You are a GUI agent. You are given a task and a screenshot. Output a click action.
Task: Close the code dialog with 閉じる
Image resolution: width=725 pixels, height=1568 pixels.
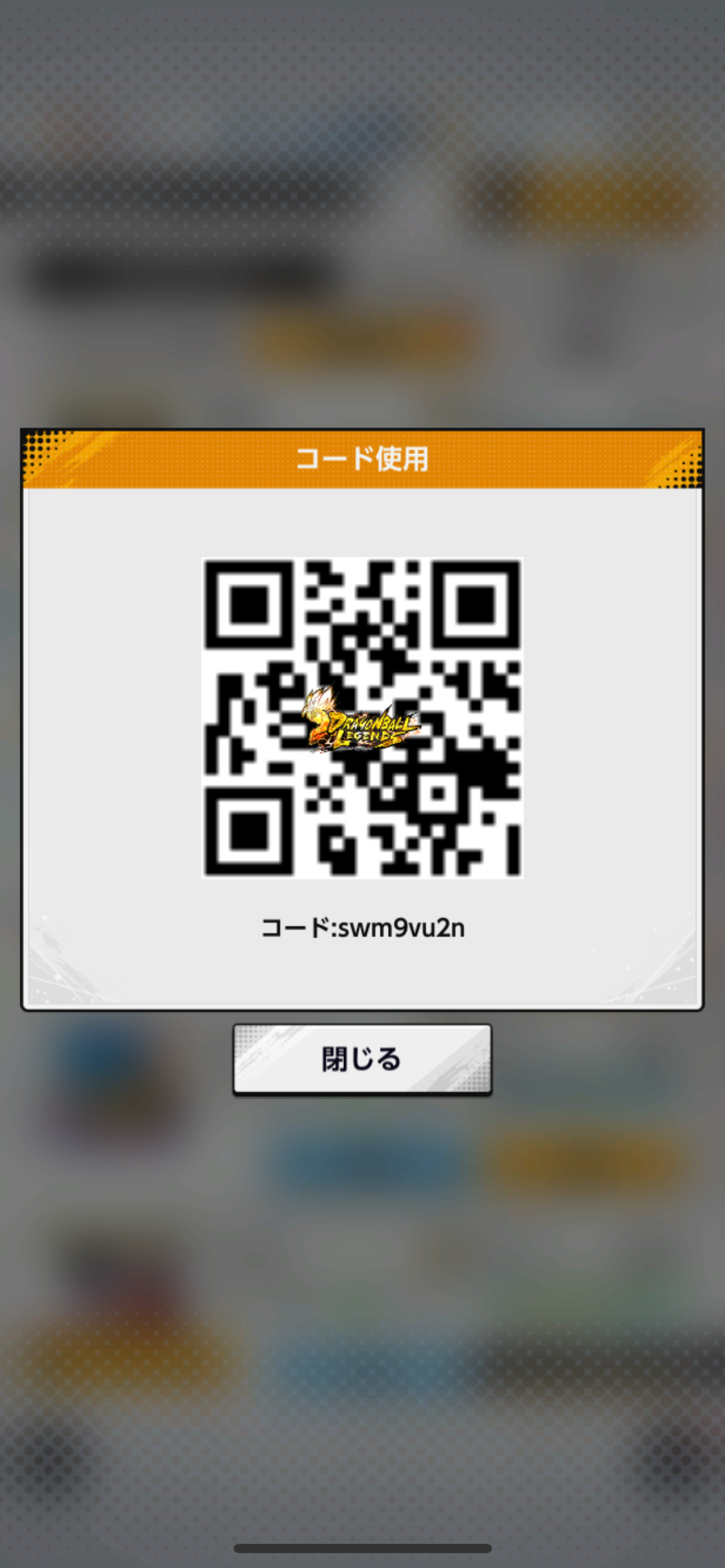tap(362, 1060)
